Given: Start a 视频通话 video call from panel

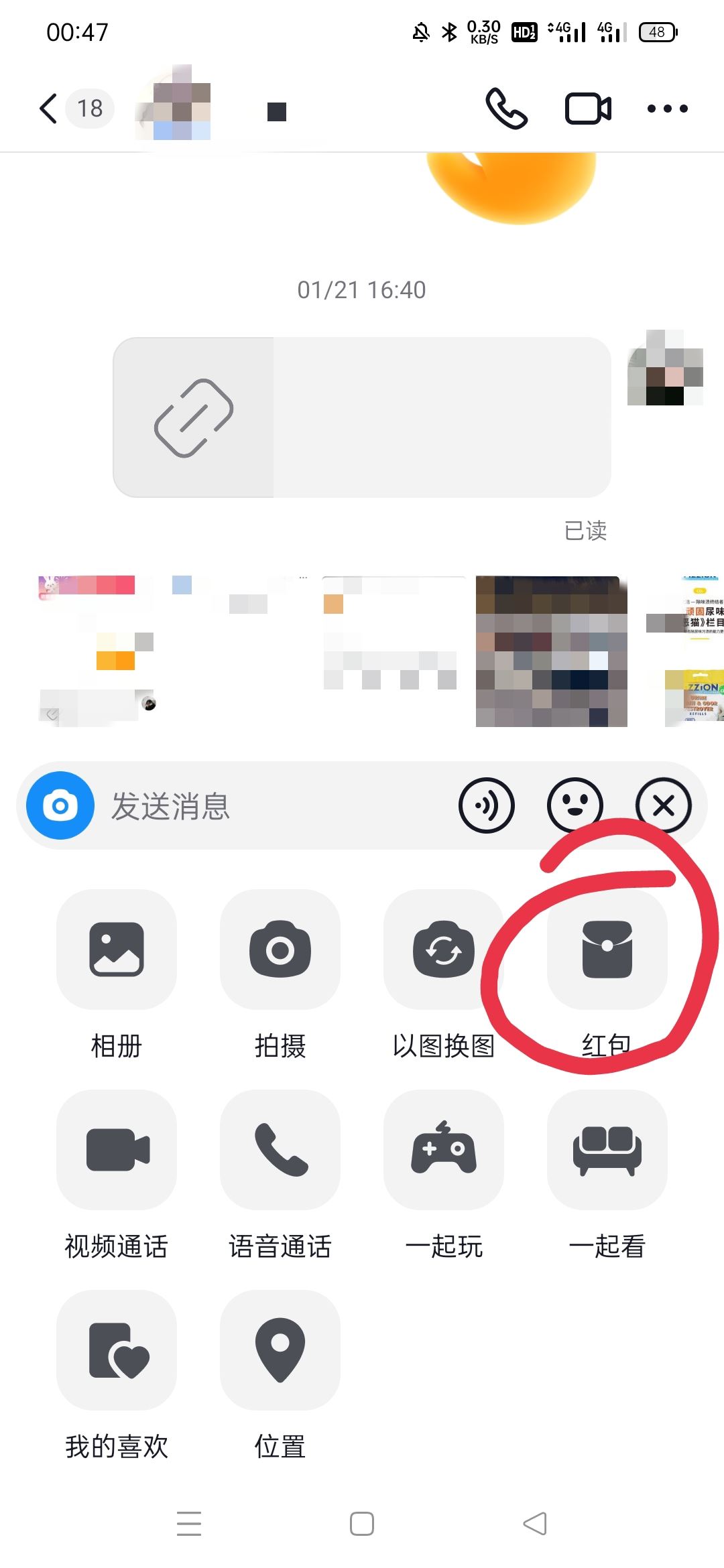Looking at the screenshot, I should pyautogui.click(x=116, y=1153).
